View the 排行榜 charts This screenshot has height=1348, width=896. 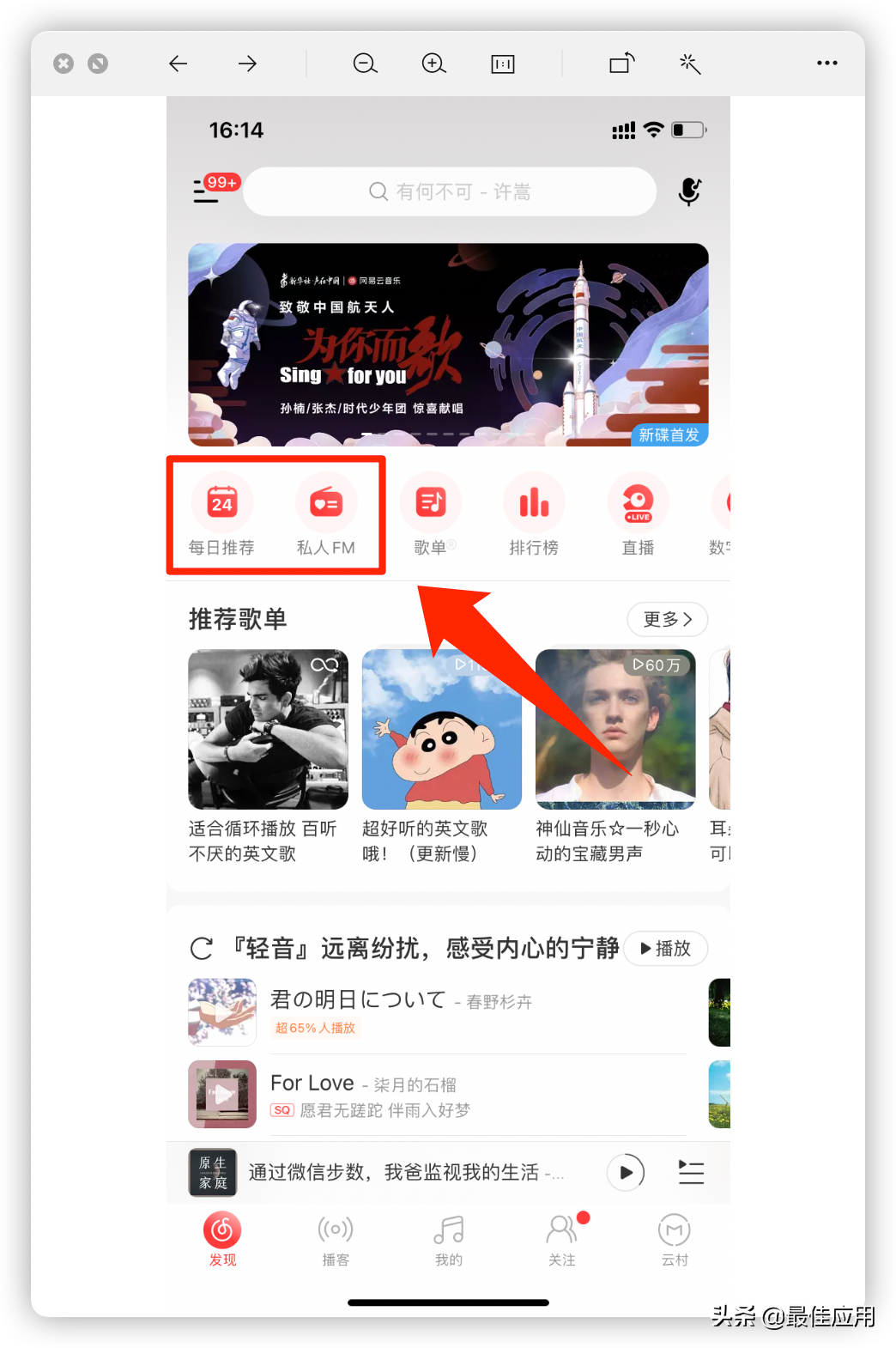click(534, 513)
